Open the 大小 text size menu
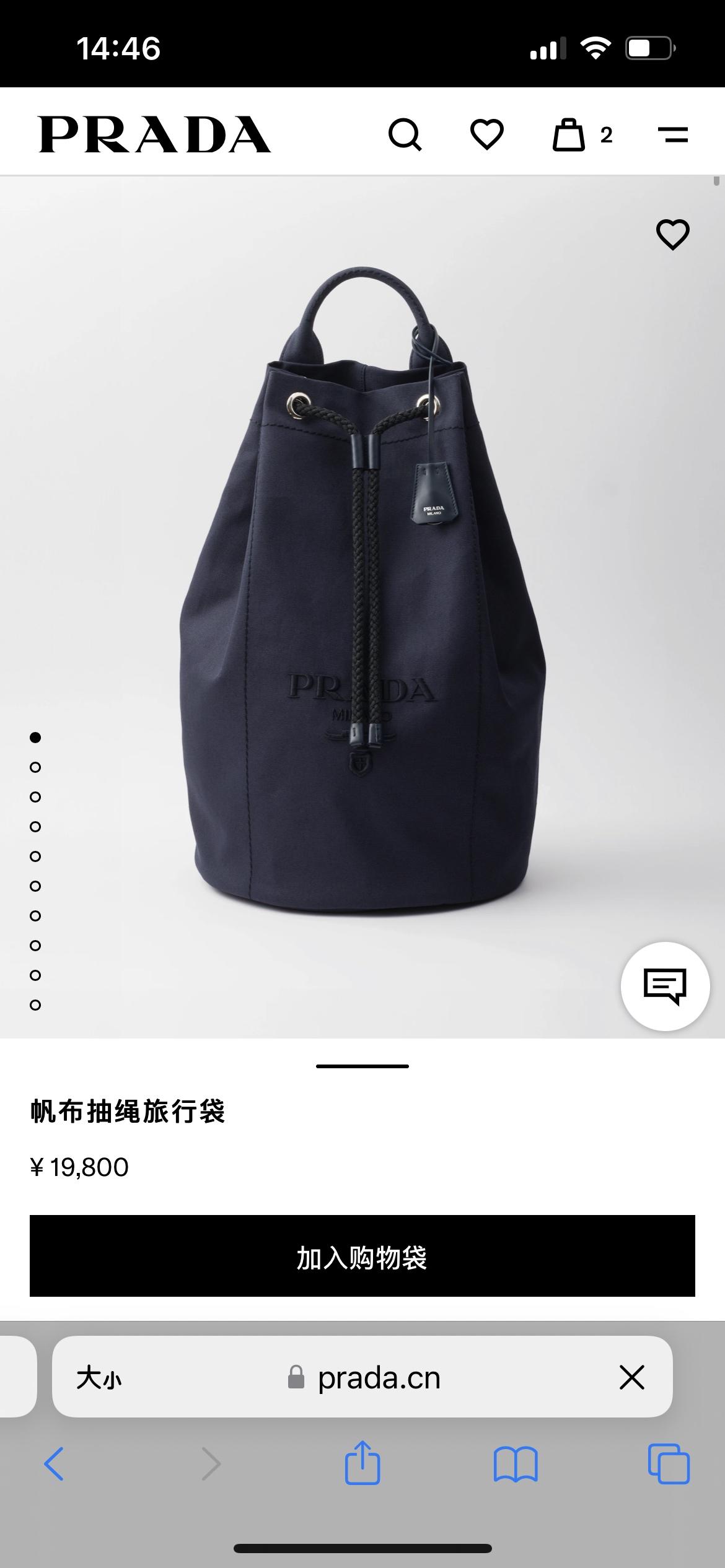Viewport: 725px width, 1568px height. click(x=99, y=1379)
